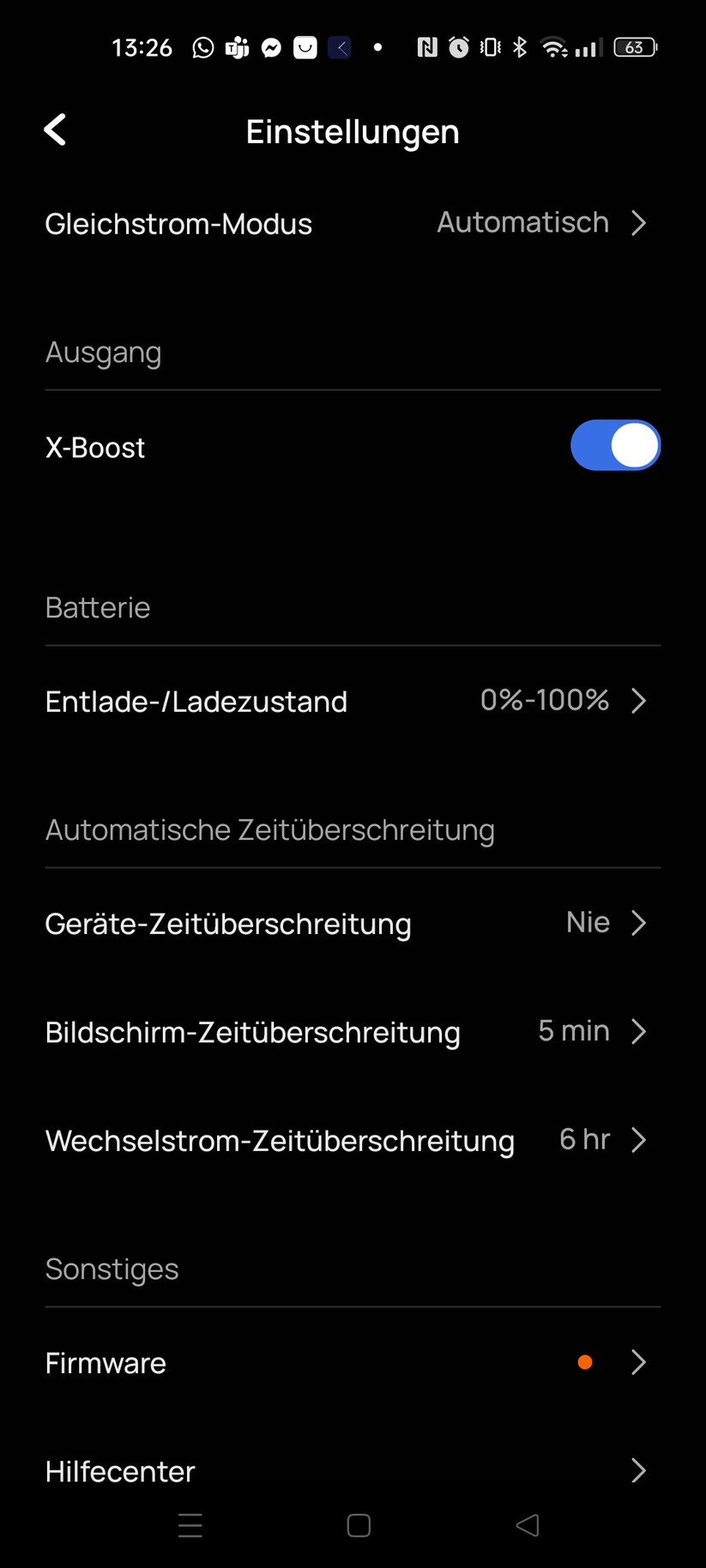Go back from Einstellungen
Viewport: 706px width, 1568px height.
[x=55, y=130]
